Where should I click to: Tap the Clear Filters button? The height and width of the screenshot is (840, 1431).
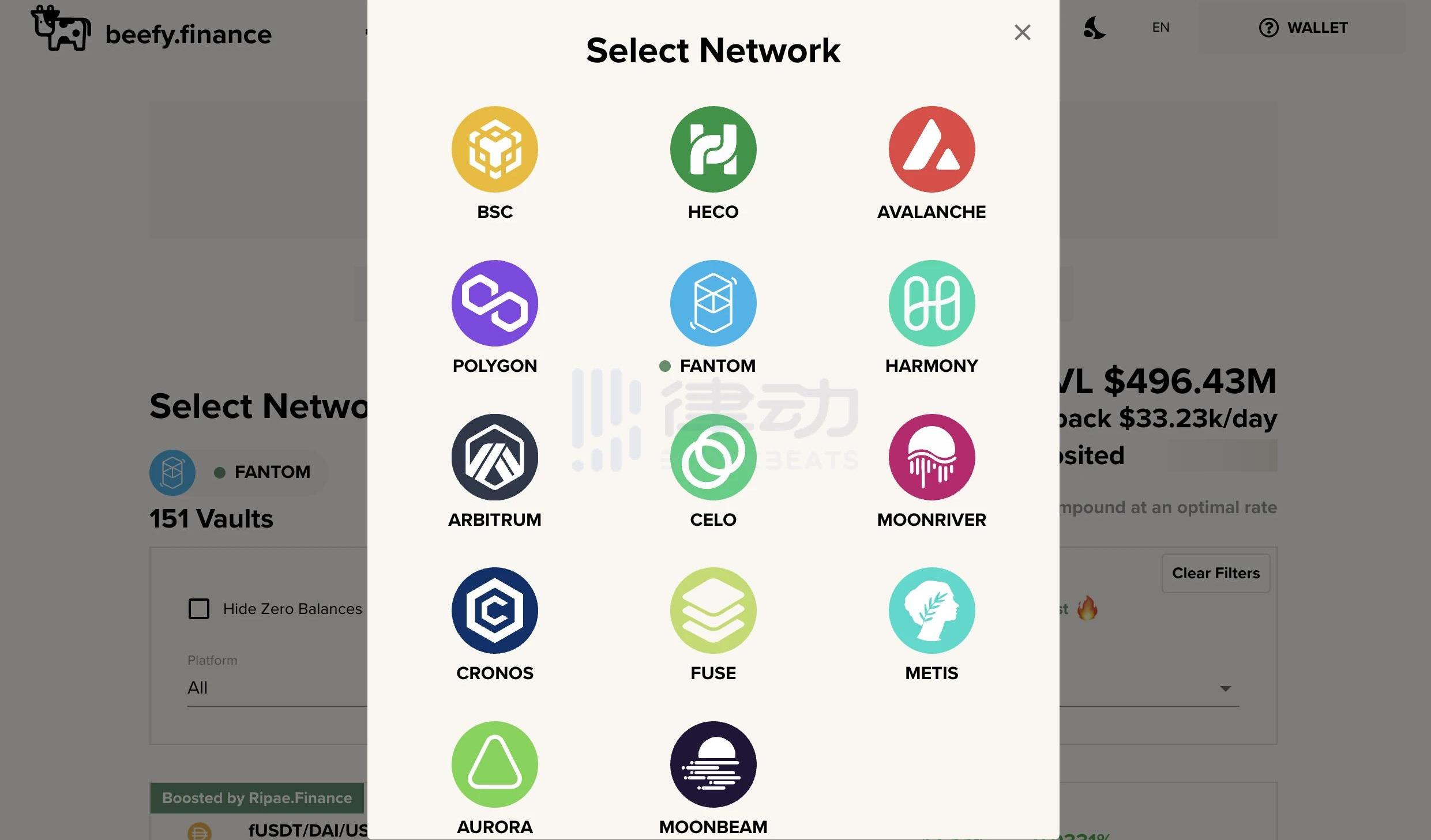[x=1215, y=573]
